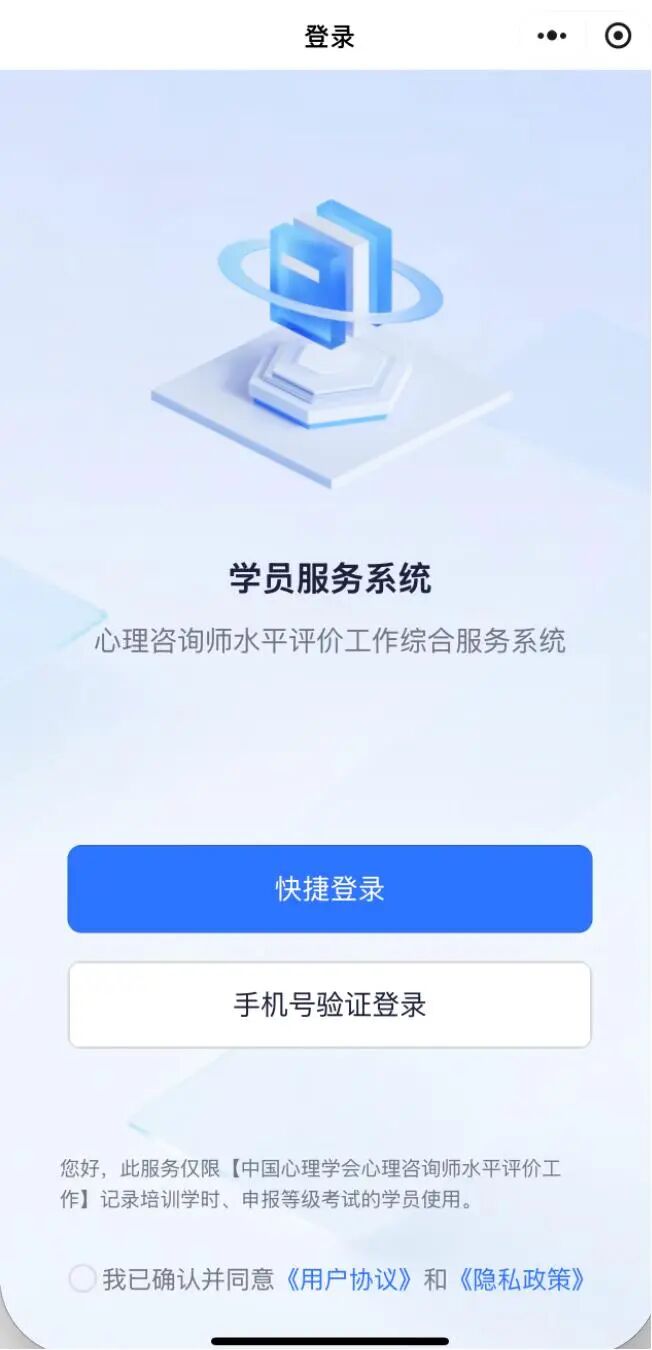
Task: Choose 手机号验证登录 option
Action: [x=330, y=1005]
